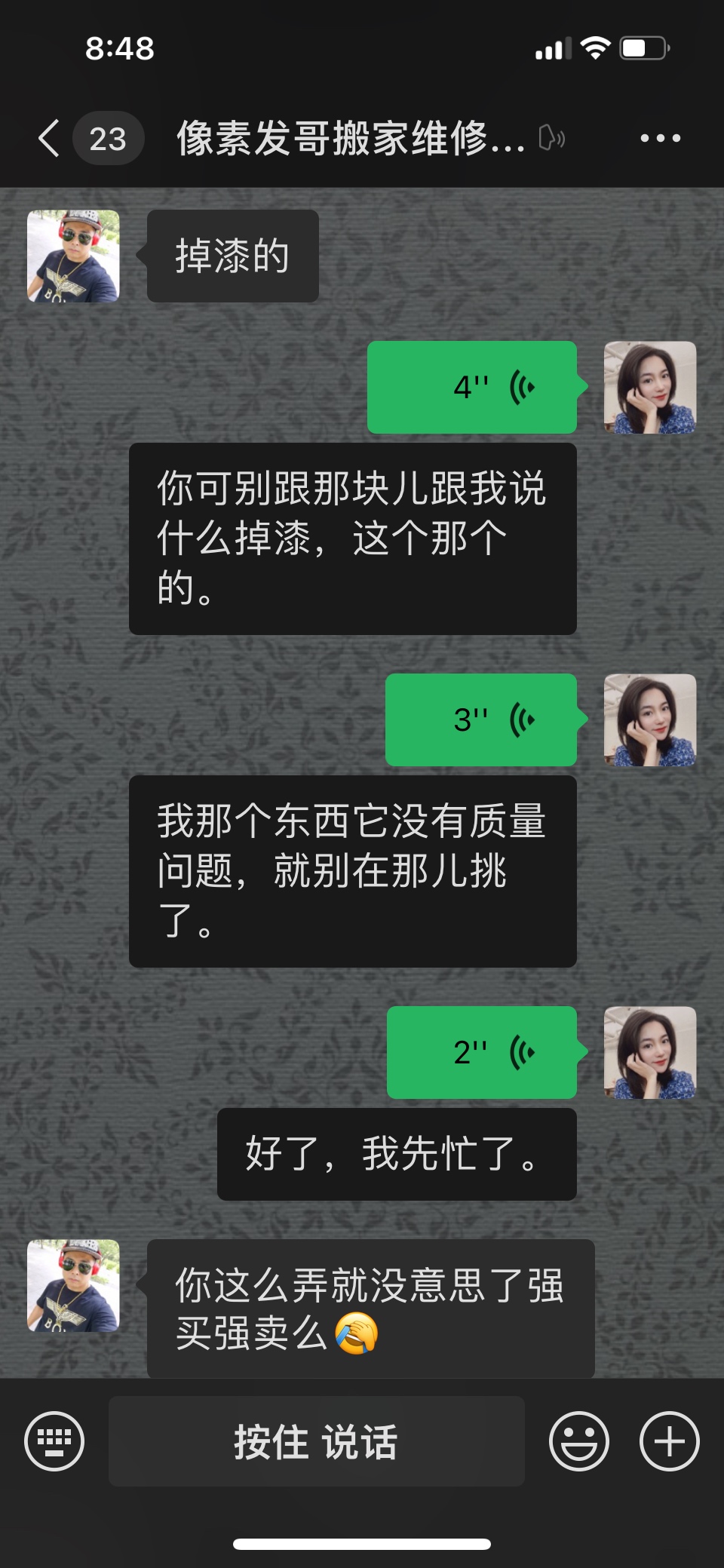The width and height of the screenshot is (724, 1568).
Task: Open profile of sender of 掉漆的
Action: point(73,256)
